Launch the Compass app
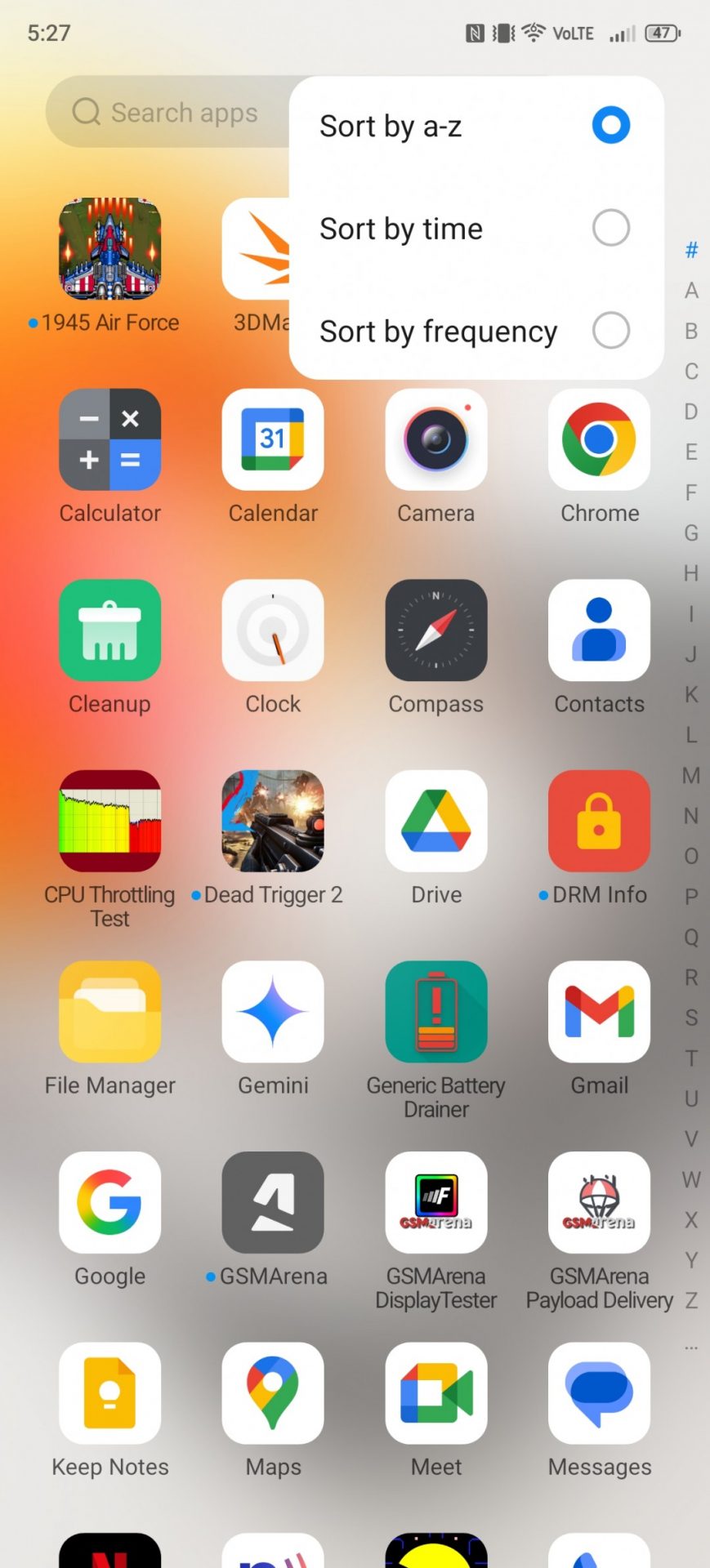 pyautogui.click(x=436, y=630)
